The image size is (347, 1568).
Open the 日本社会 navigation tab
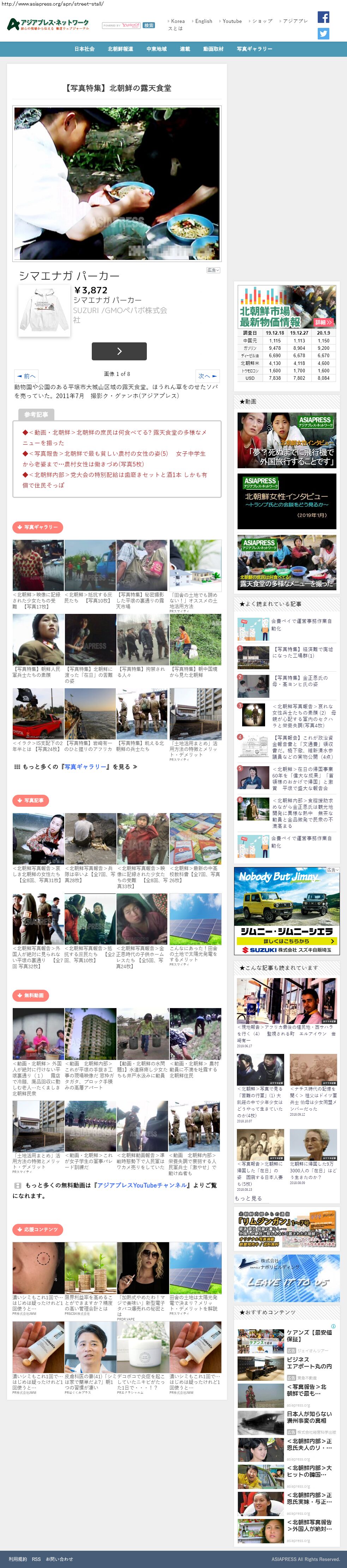[x=84, y=49]
